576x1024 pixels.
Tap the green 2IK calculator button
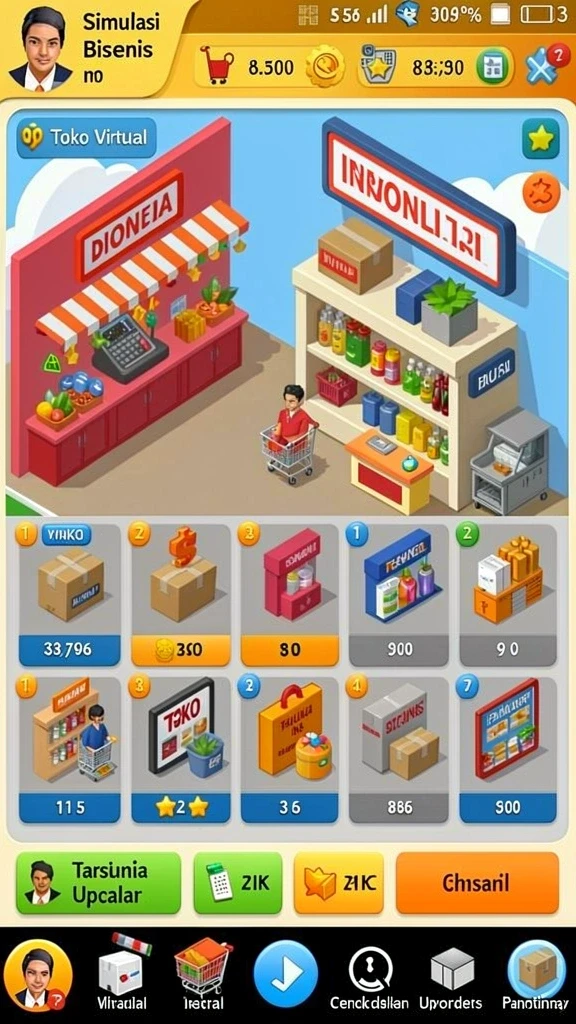click(238, 882)
